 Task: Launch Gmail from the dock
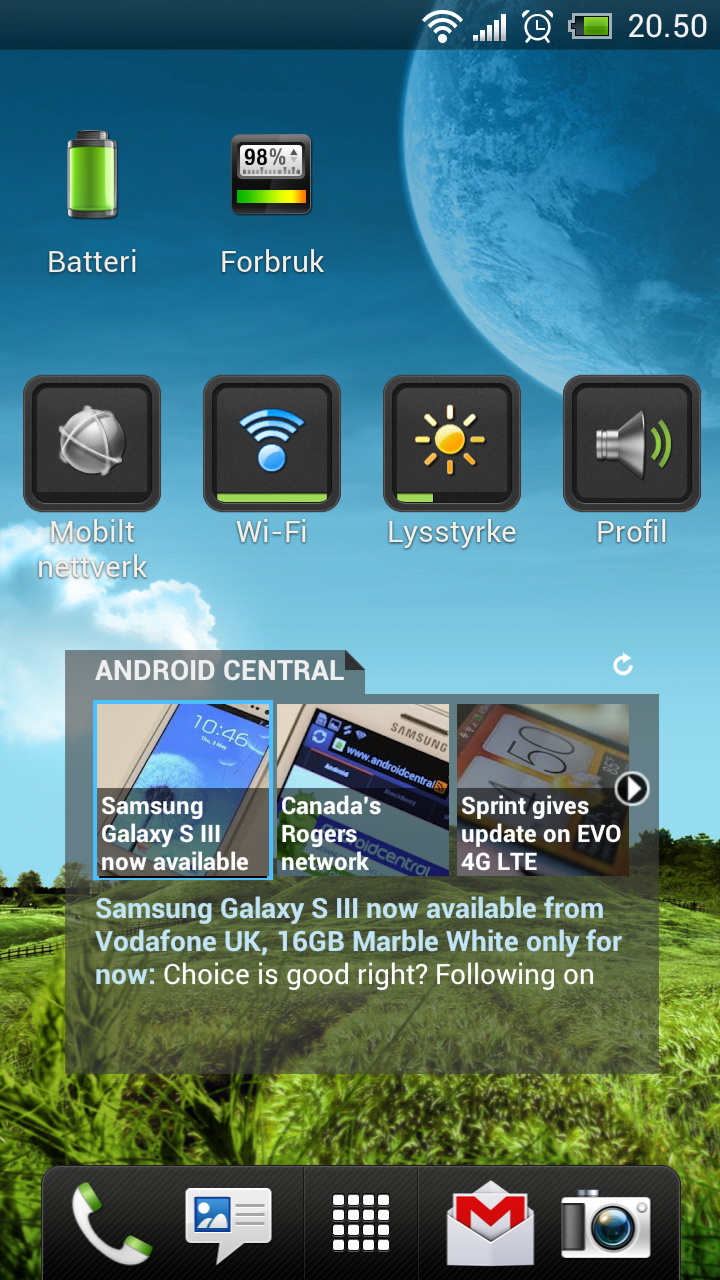click(x=489, y=1223)
